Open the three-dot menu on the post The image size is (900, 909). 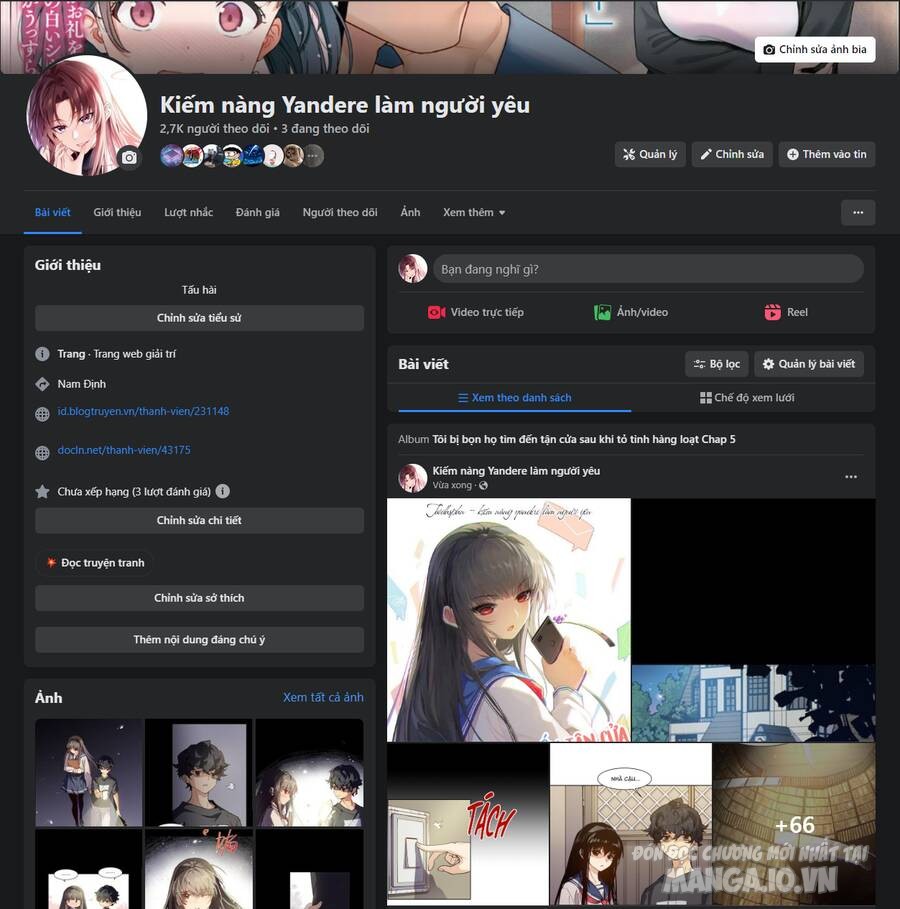coord(851,477)
